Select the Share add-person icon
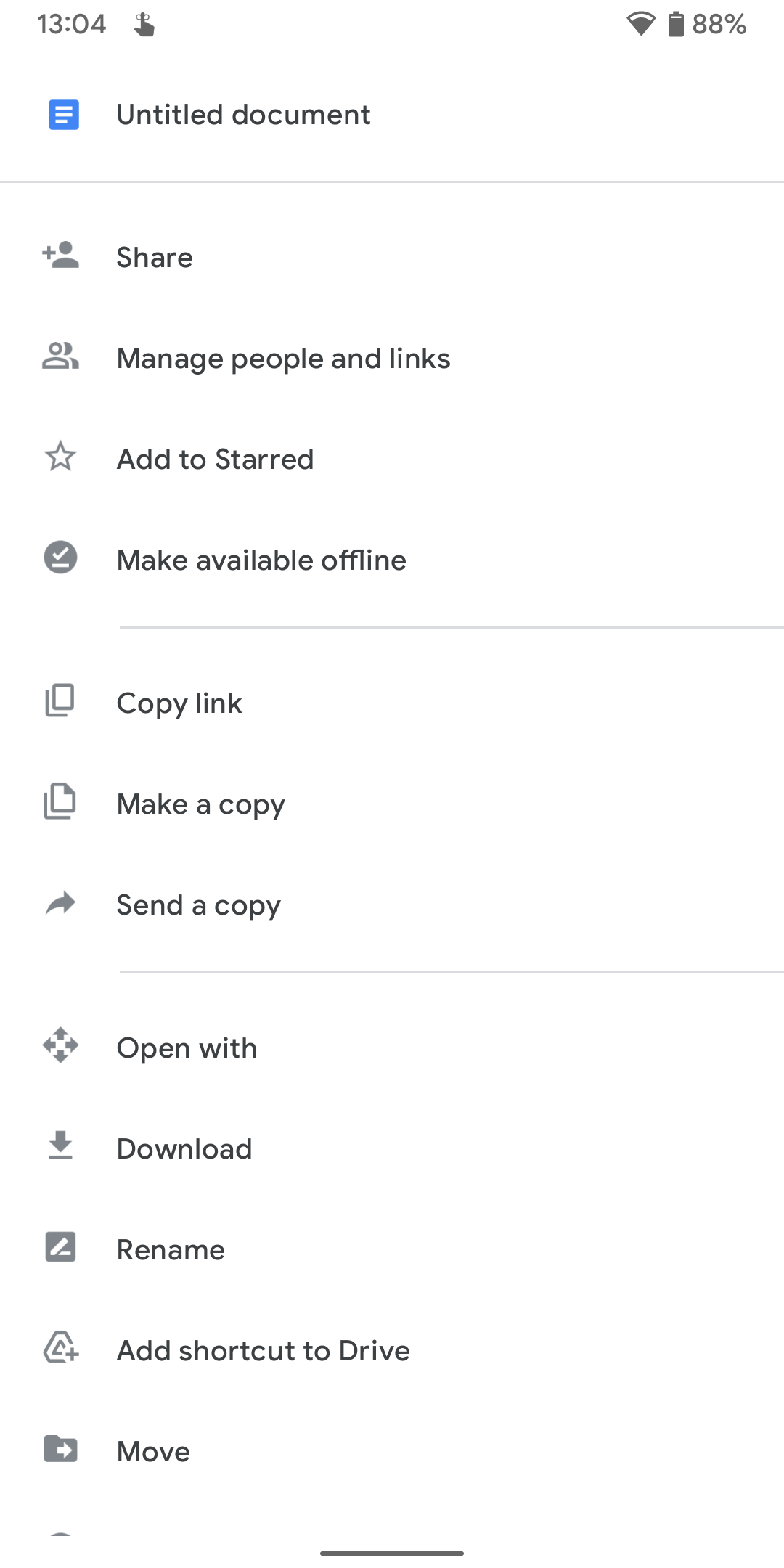The height and width of the screenshot is (1568, 784). click(x=60, y=256)
